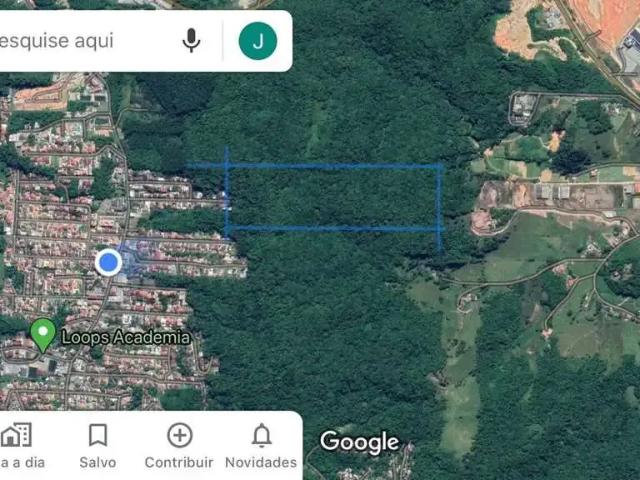The image size is (640, 480).
Task: Start voice search with the microphone
Action: [x=191, y=41]
